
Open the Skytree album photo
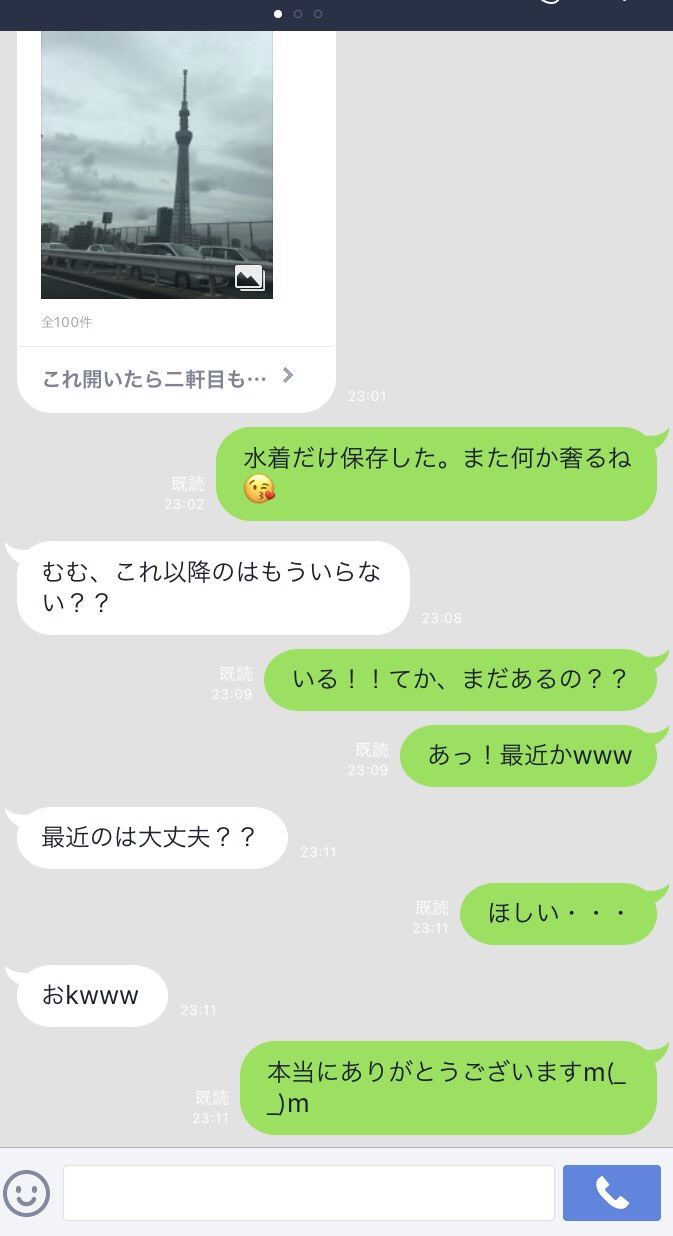[x=157, y=165]
